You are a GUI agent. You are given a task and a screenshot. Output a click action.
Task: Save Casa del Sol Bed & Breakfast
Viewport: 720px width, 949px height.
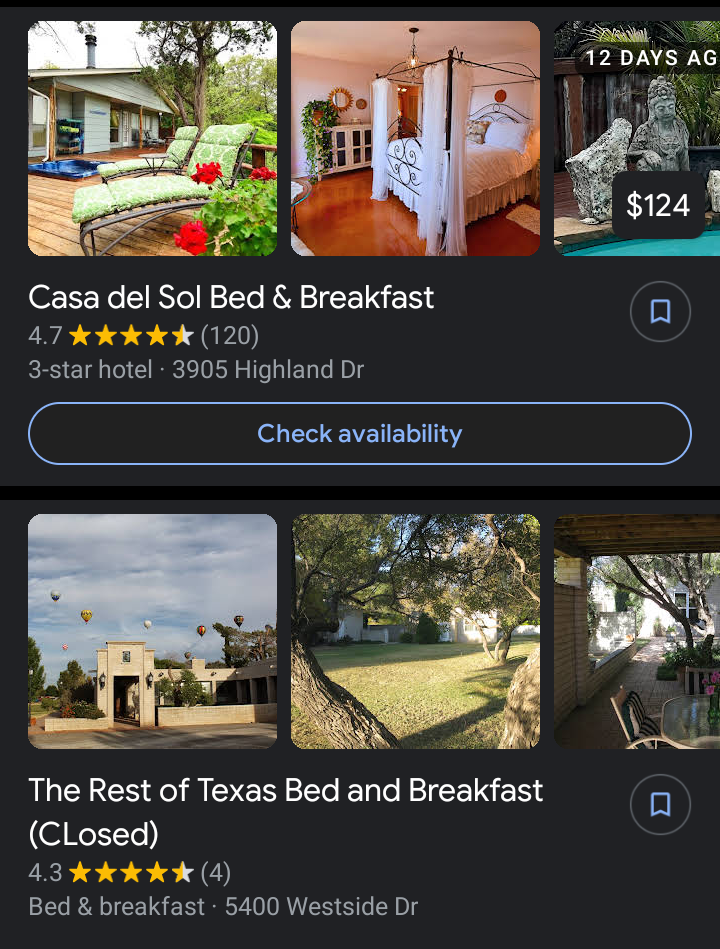[x=660, y=312]
